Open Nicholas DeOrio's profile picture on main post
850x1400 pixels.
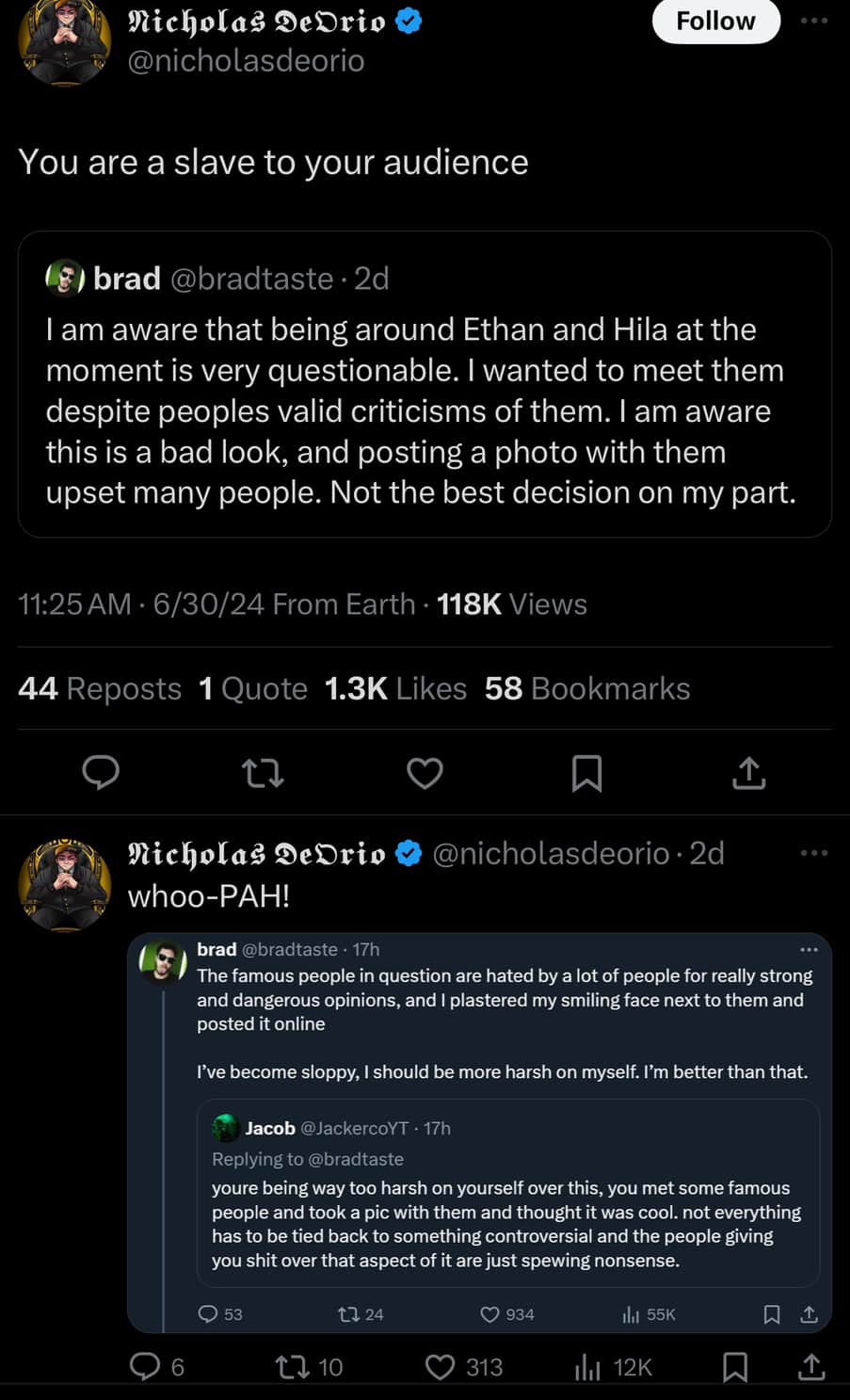[x=65, y=40]
